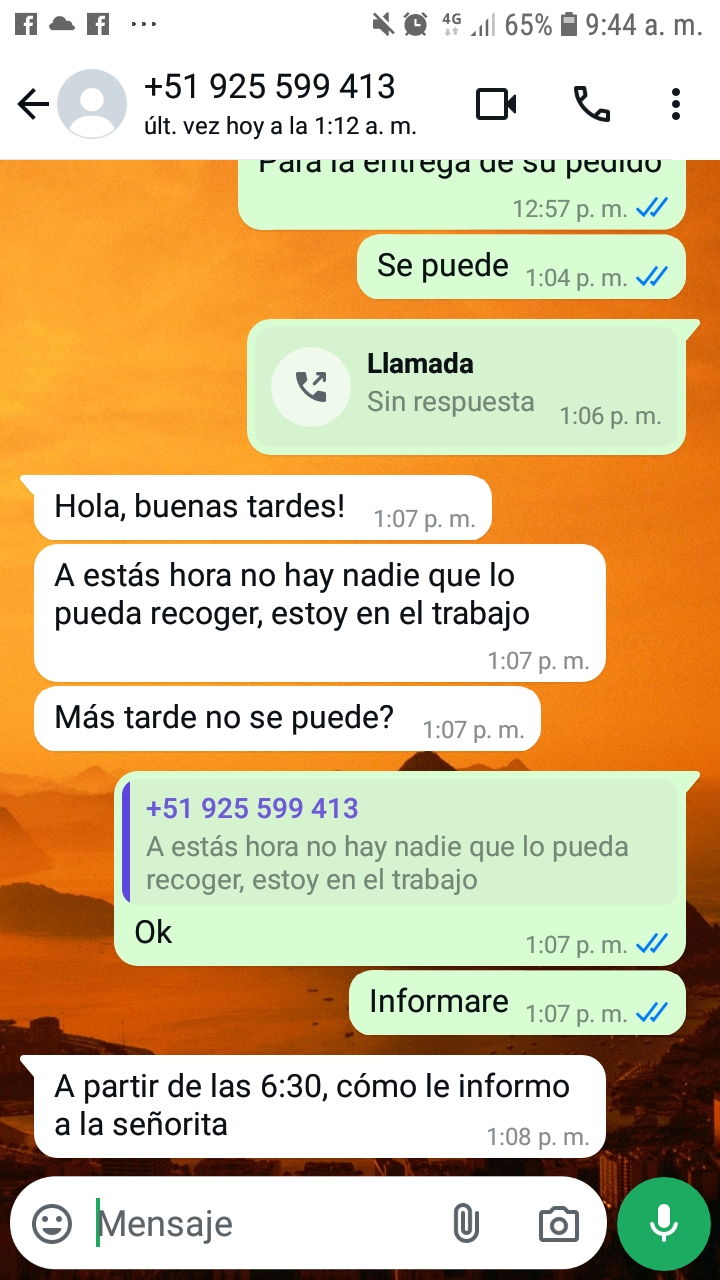This screenshot has height=1280, width=720.
Task: Attach a file with the paperclip
Action: click(466, 1223)
